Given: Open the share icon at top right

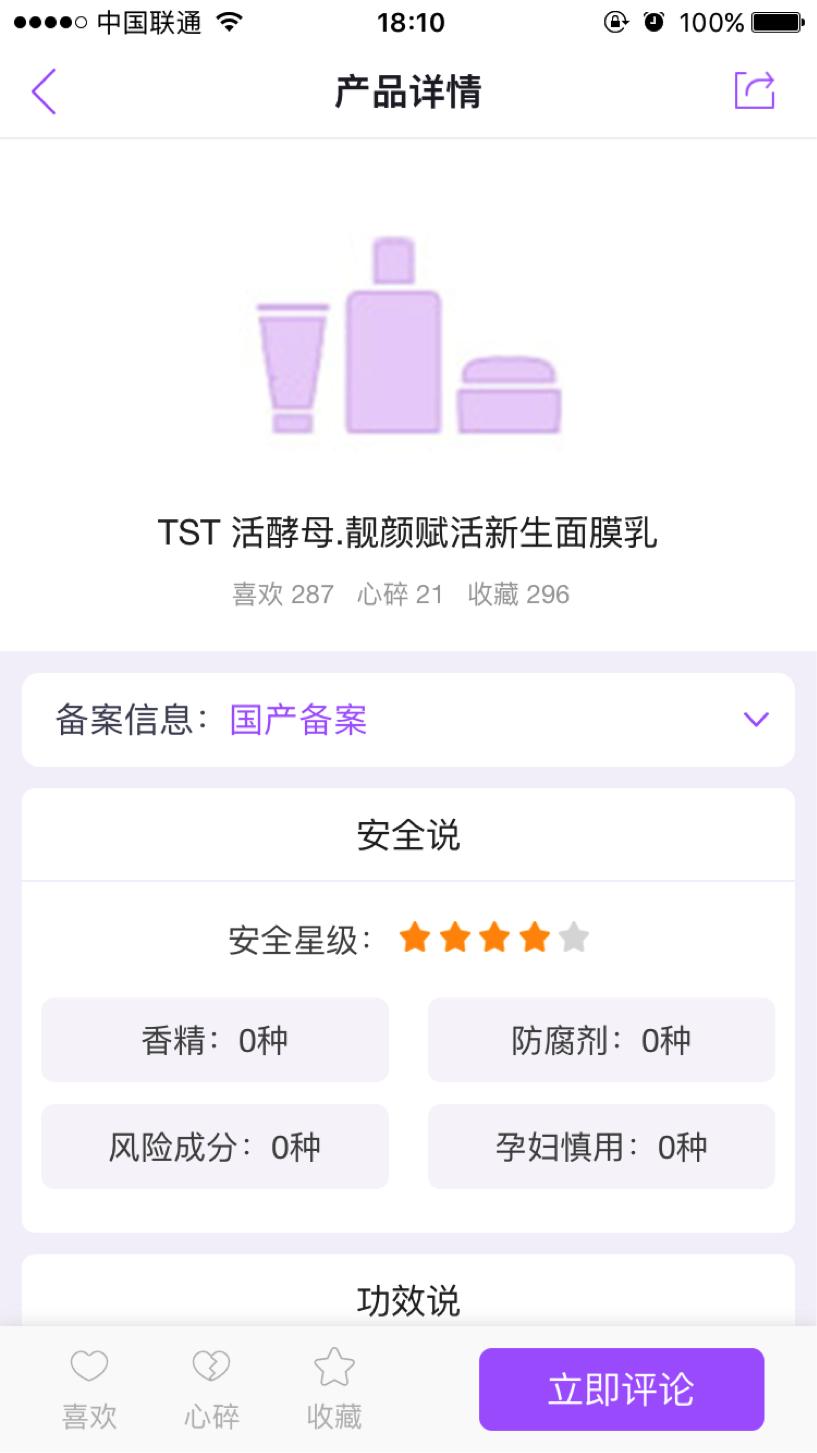Looking at the screenshot, I should pos(754,91).
